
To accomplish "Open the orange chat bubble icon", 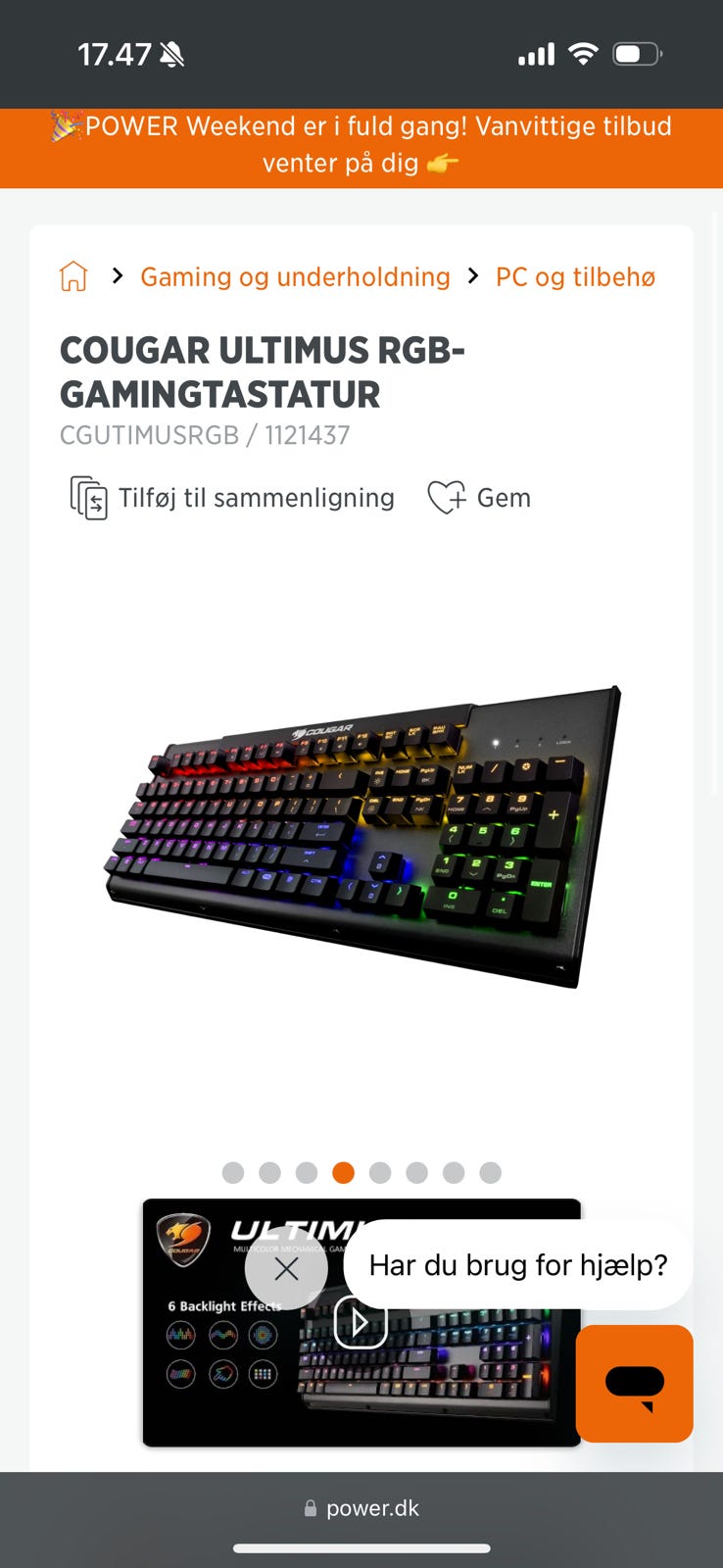I will coord(634,1385).
